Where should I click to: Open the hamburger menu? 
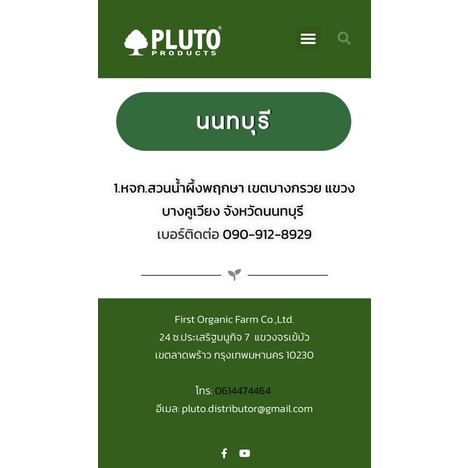[308, 39]
